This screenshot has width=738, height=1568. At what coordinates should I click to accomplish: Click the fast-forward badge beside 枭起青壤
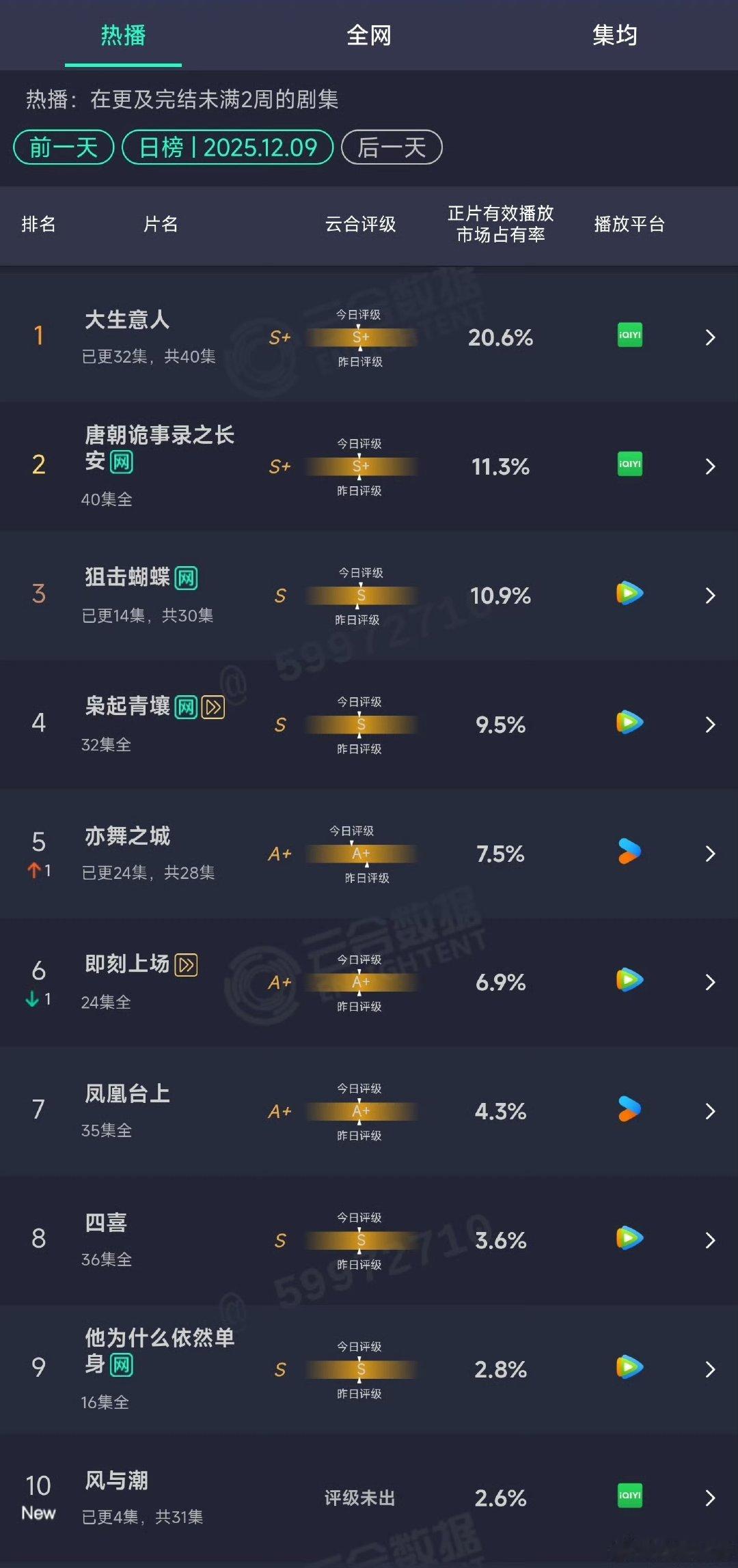[x=212, y=708]
